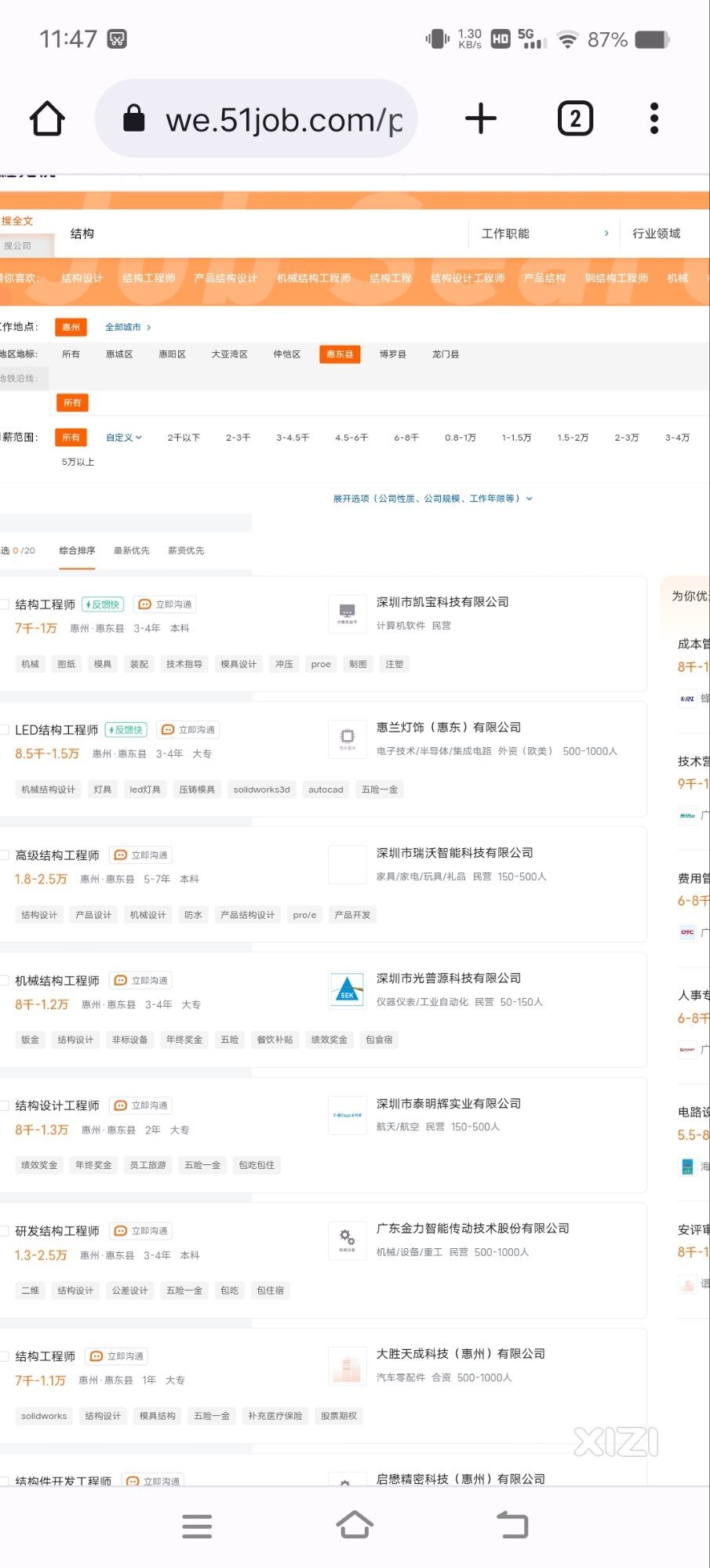Open the tab switcher showing 2 tabs
The image size is (710, 1568).
575,119
